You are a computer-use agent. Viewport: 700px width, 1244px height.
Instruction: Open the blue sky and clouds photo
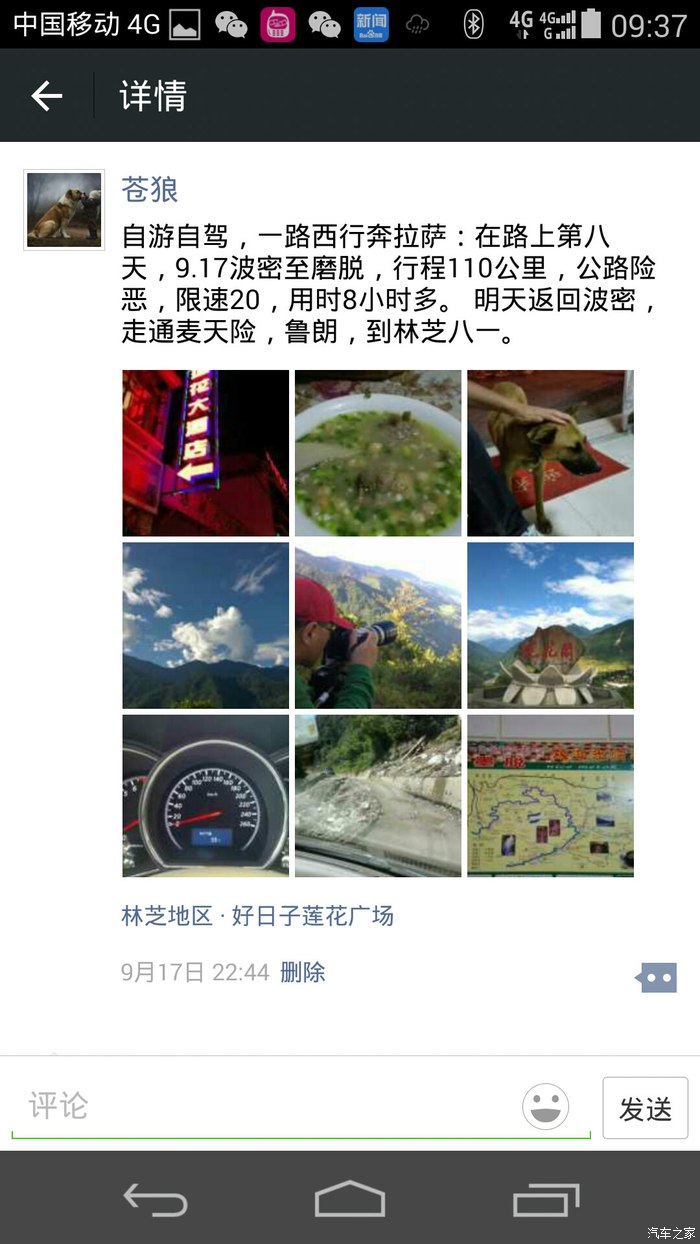pyautogui.click(x=205, y=625)
